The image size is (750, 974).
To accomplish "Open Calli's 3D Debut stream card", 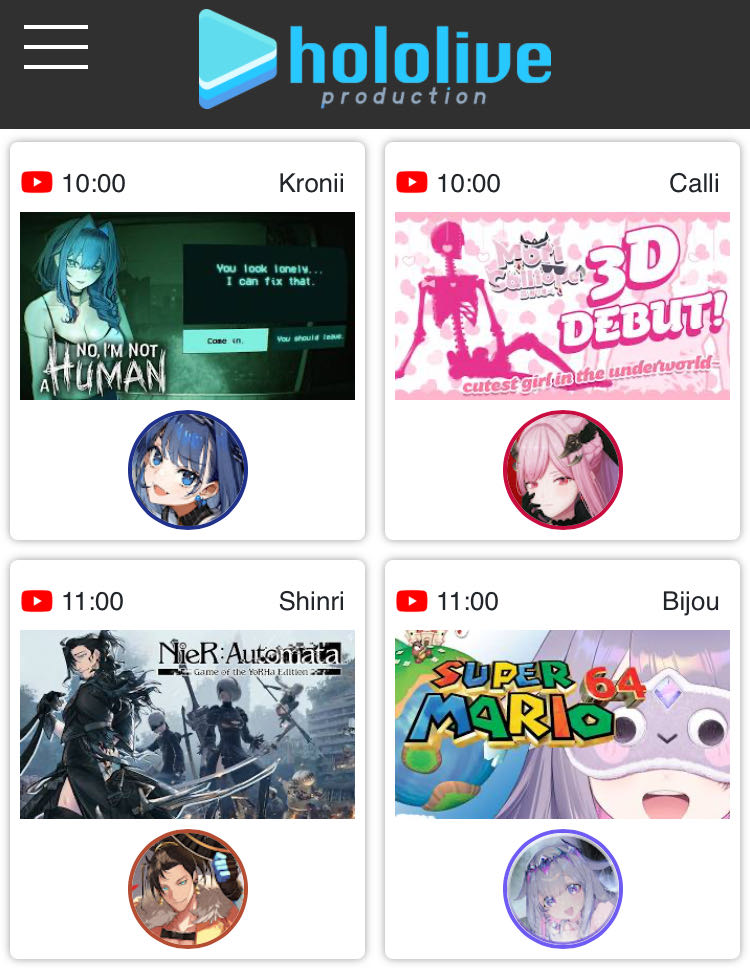I will (562, 306).
